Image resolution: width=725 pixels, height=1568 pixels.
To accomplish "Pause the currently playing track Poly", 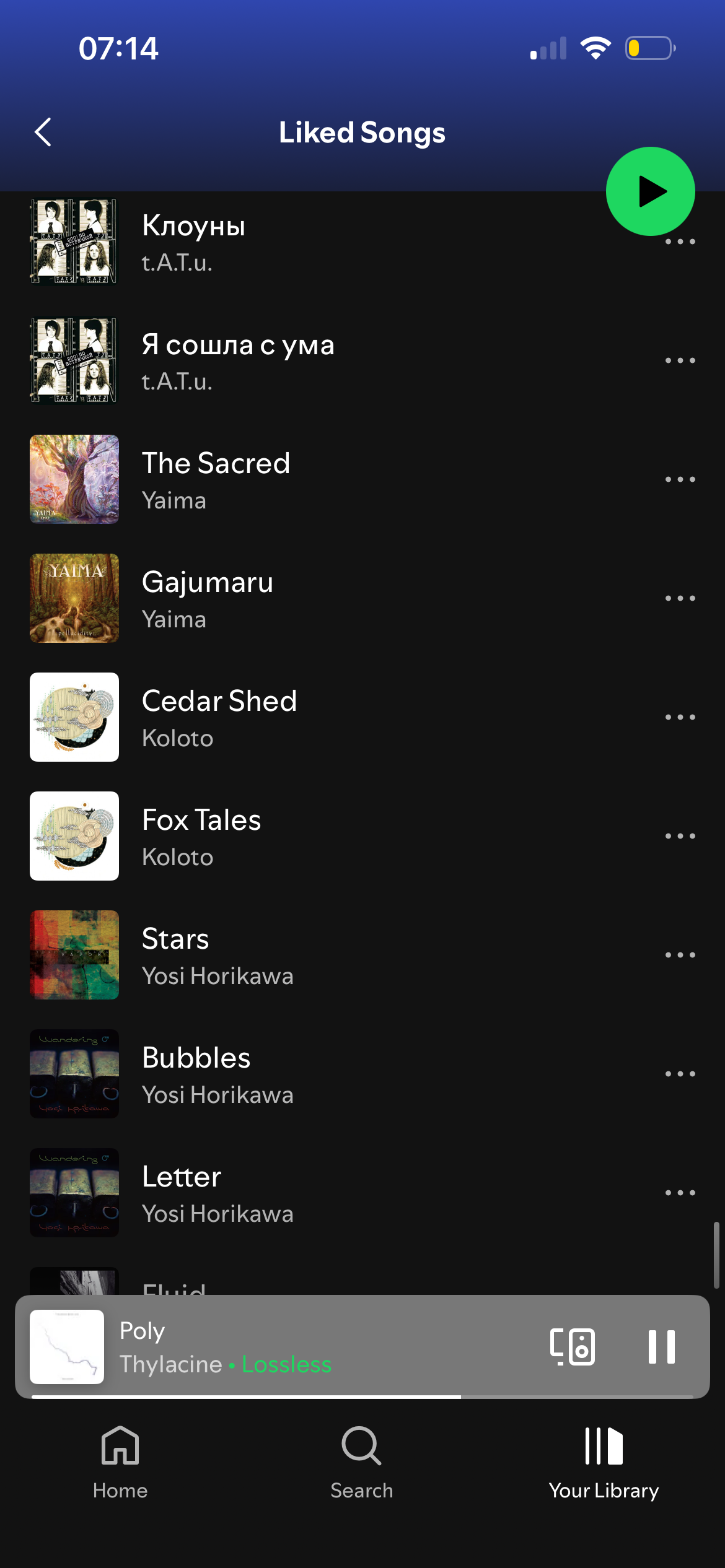I will [x=661, y=1346].
